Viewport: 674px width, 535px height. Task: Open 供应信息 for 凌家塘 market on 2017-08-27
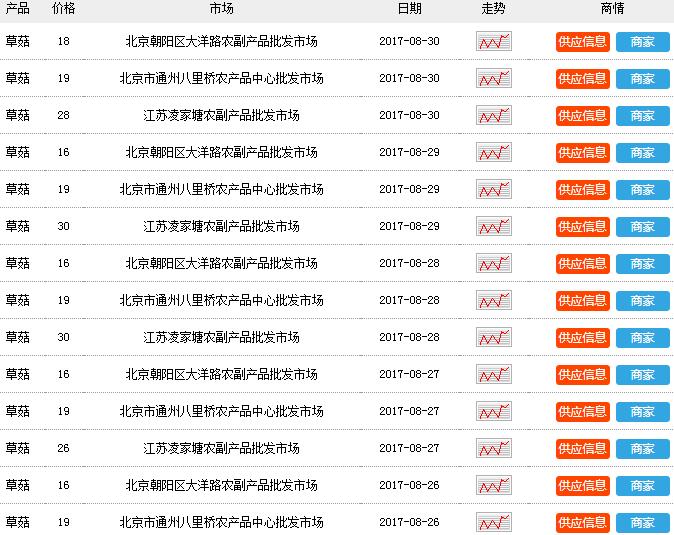[582, 449]
